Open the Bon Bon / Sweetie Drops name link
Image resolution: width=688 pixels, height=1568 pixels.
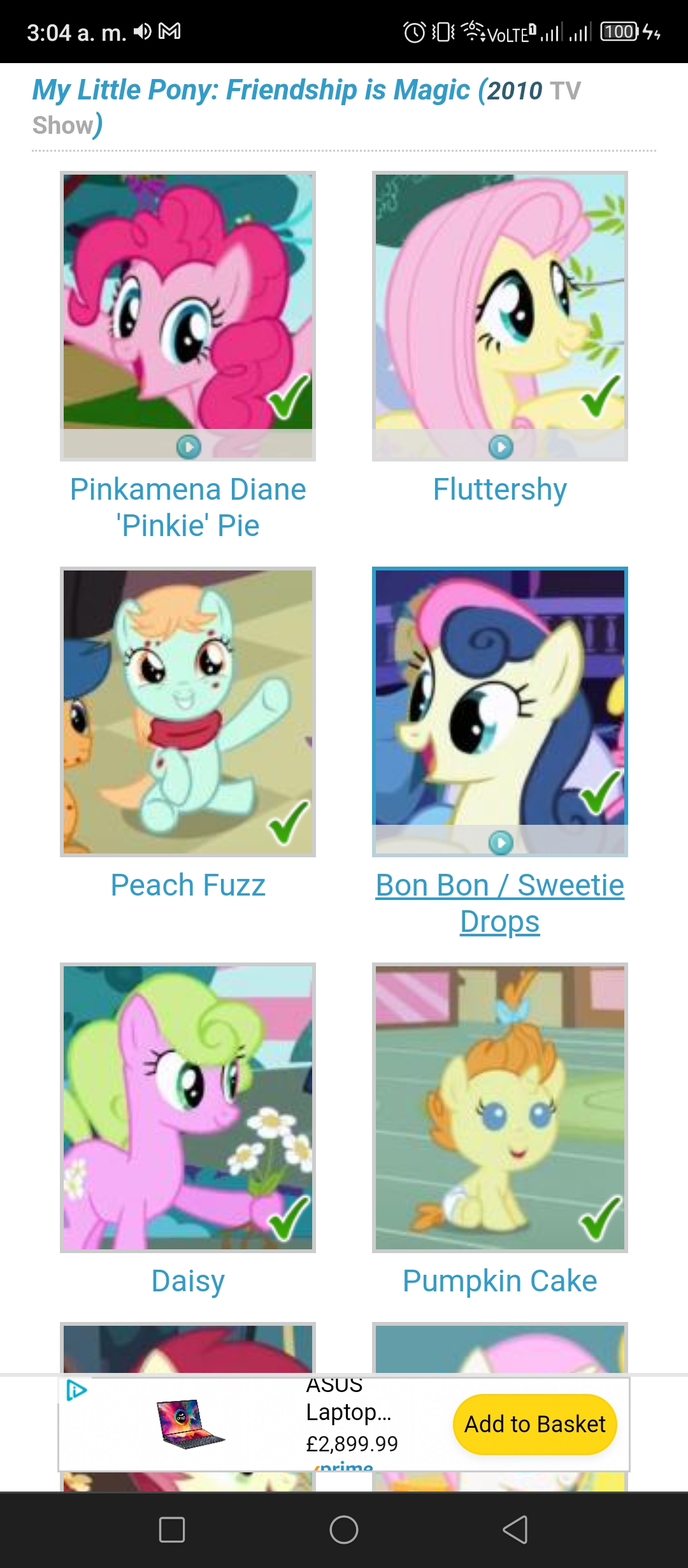pyautogui.click(x=500, y=903)
